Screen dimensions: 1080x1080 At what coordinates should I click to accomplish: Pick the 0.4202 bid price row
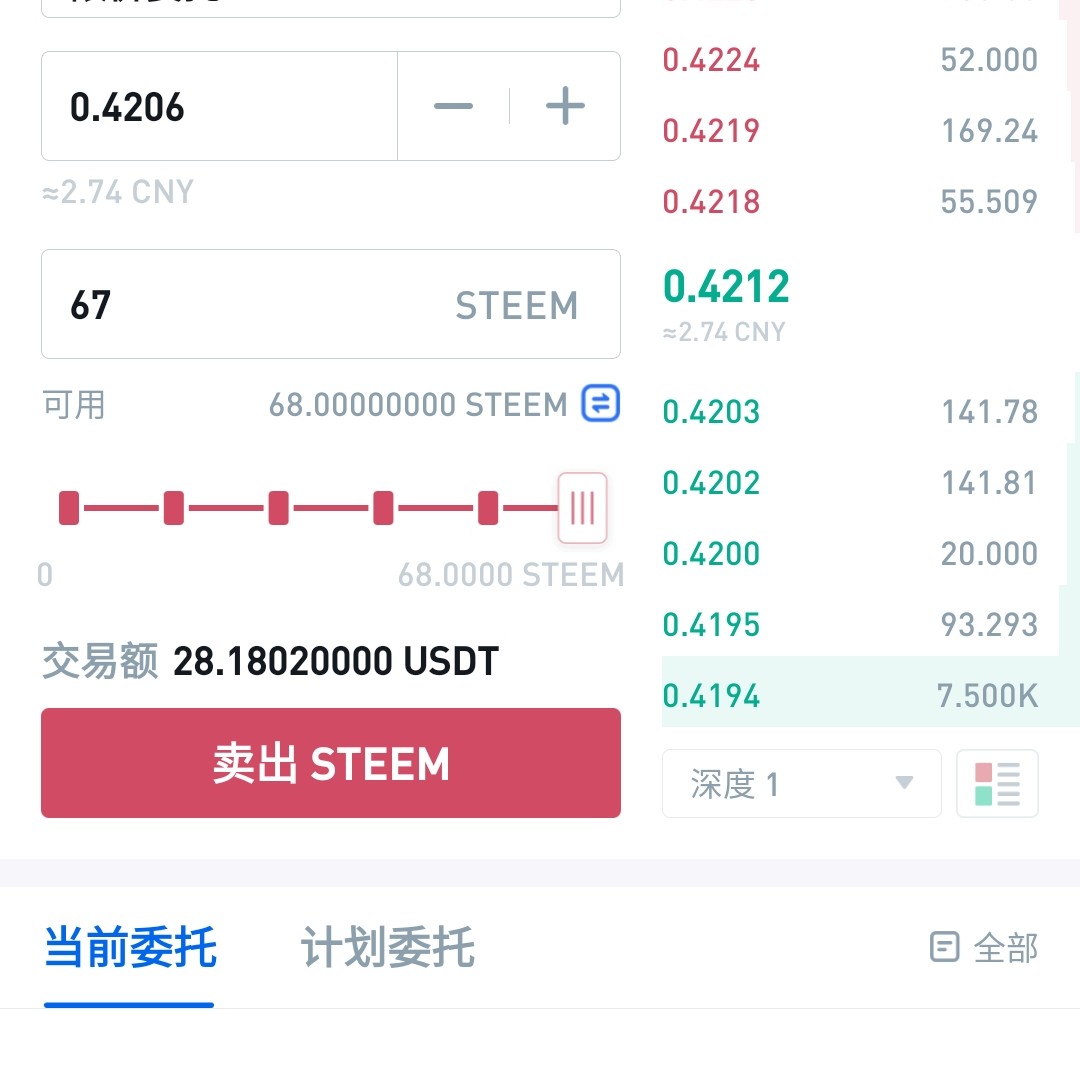(850, 483)
